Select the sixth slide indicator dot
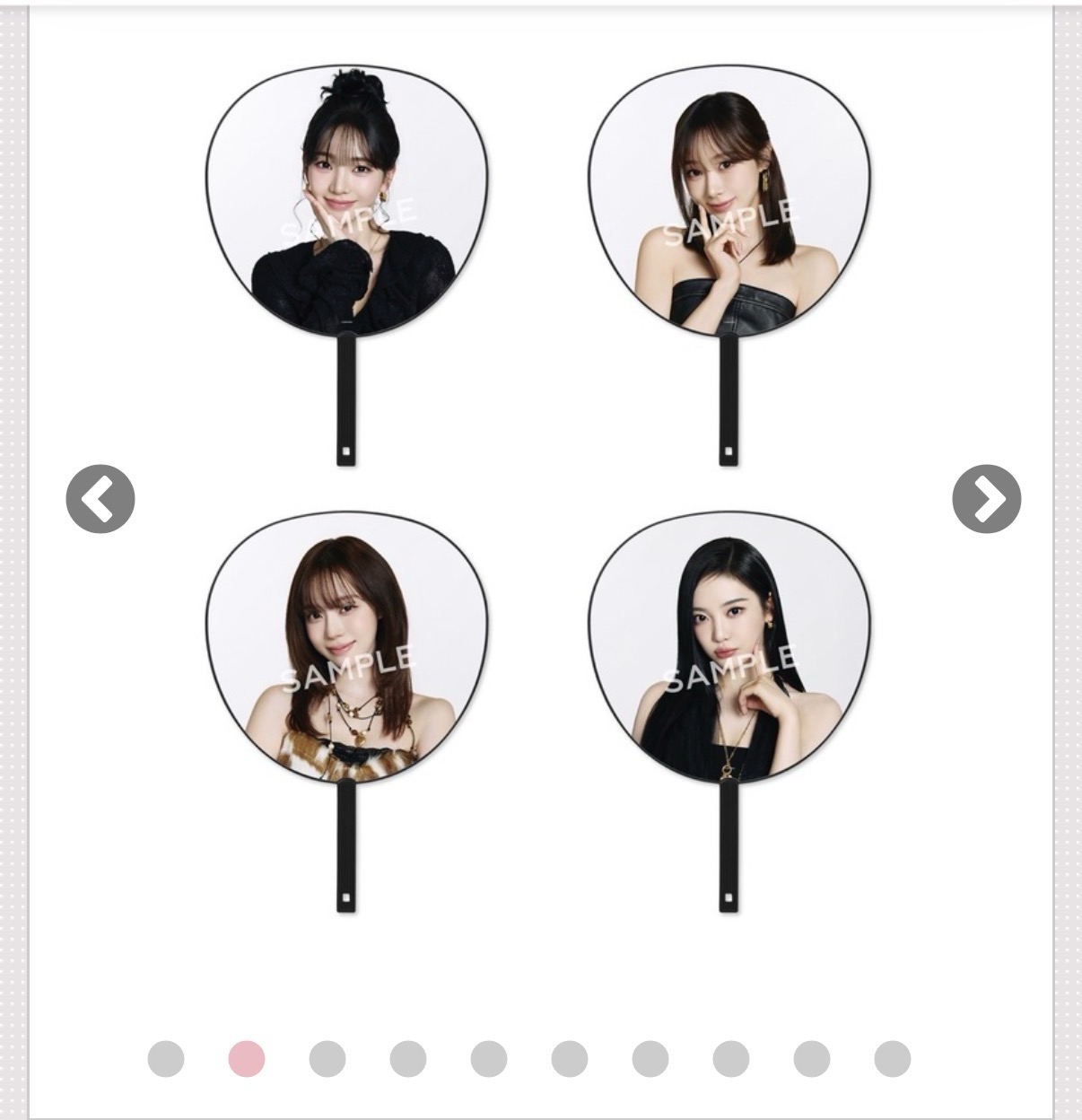 tap(570, 1059)
